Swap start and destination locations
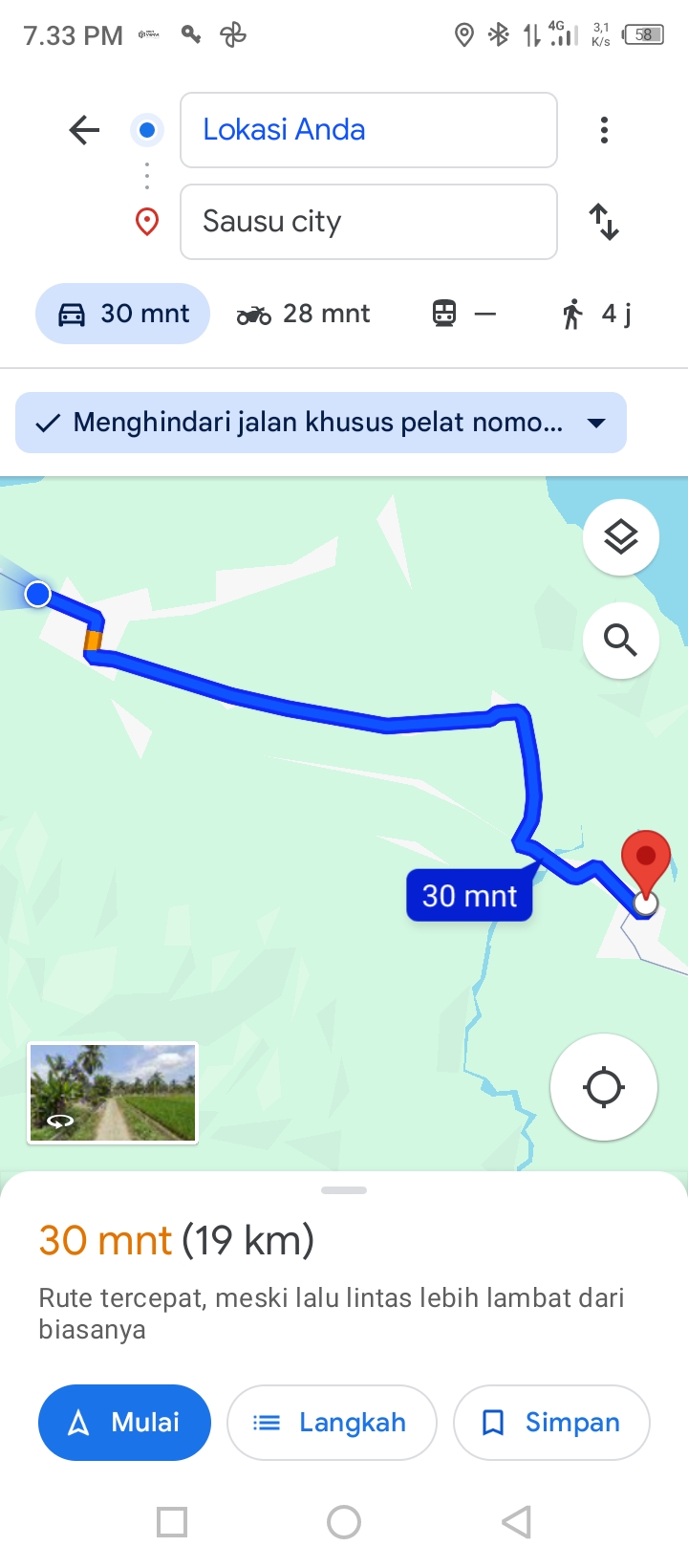This screenshot has width=688, height=1568. tap(604, 222)
